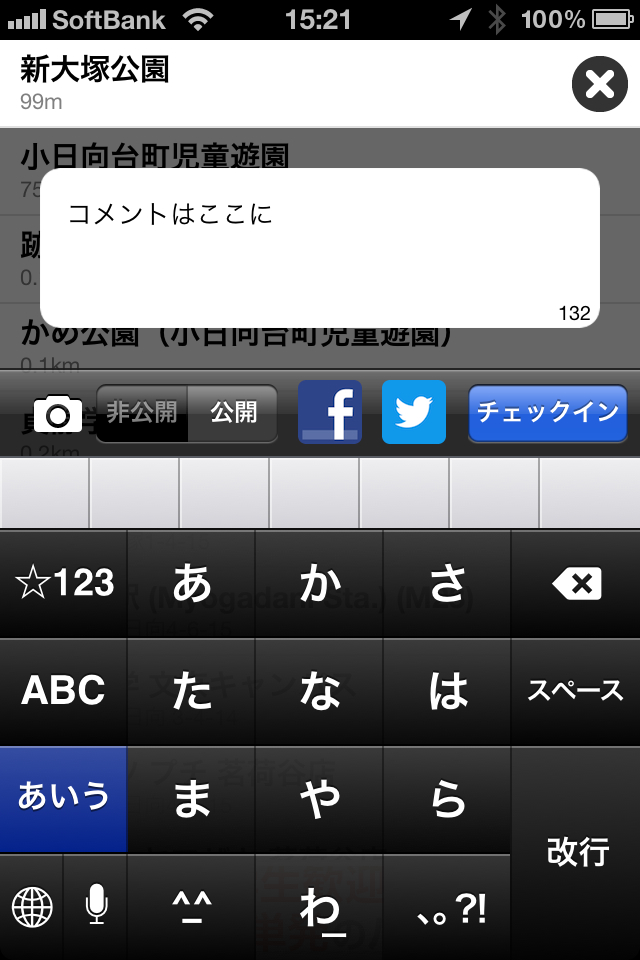This screenshot has height=960, width=640.
Task: Select 非公開 private option
Action: 142,413
